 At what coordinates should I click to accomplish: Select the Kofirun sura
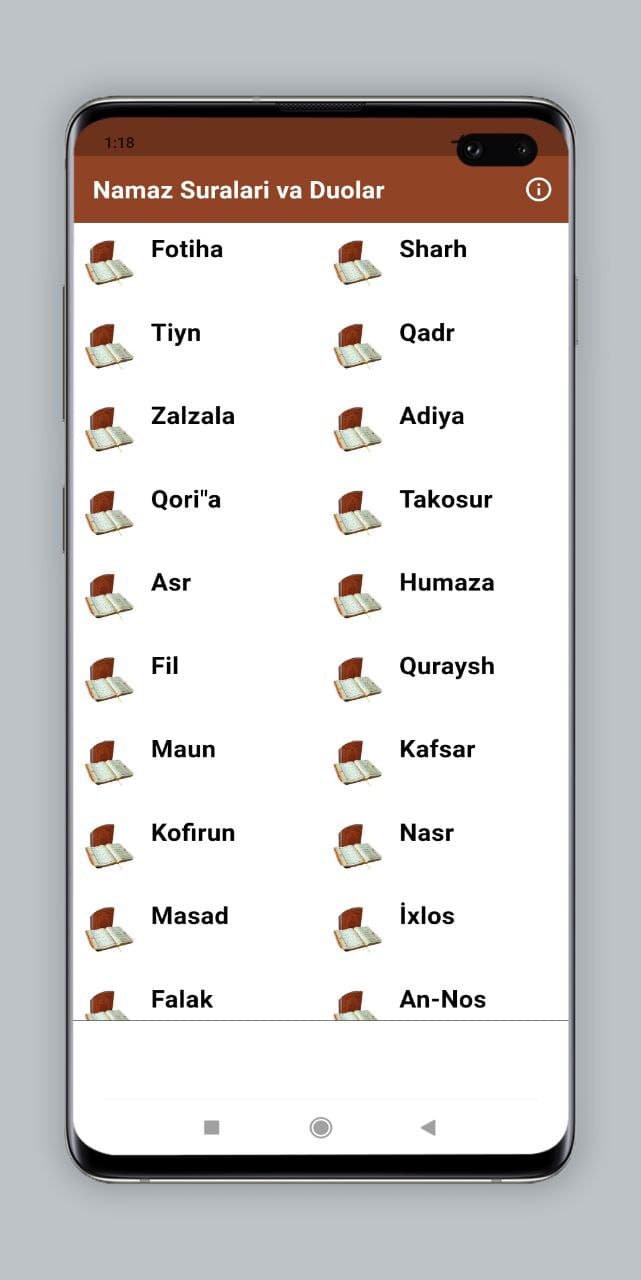(x=192, y=832)
